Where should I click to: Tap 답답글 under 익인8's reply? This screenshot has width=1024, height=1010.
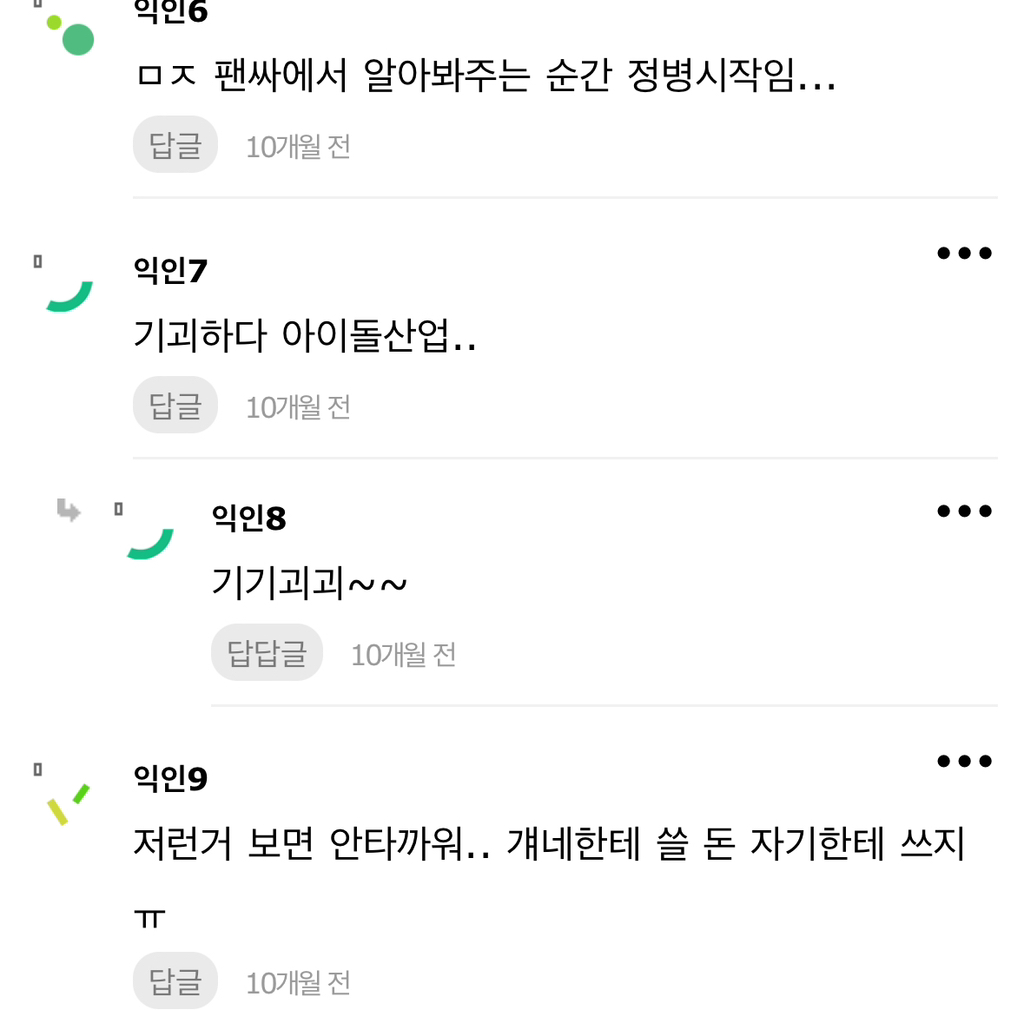[x=266, y=654]
